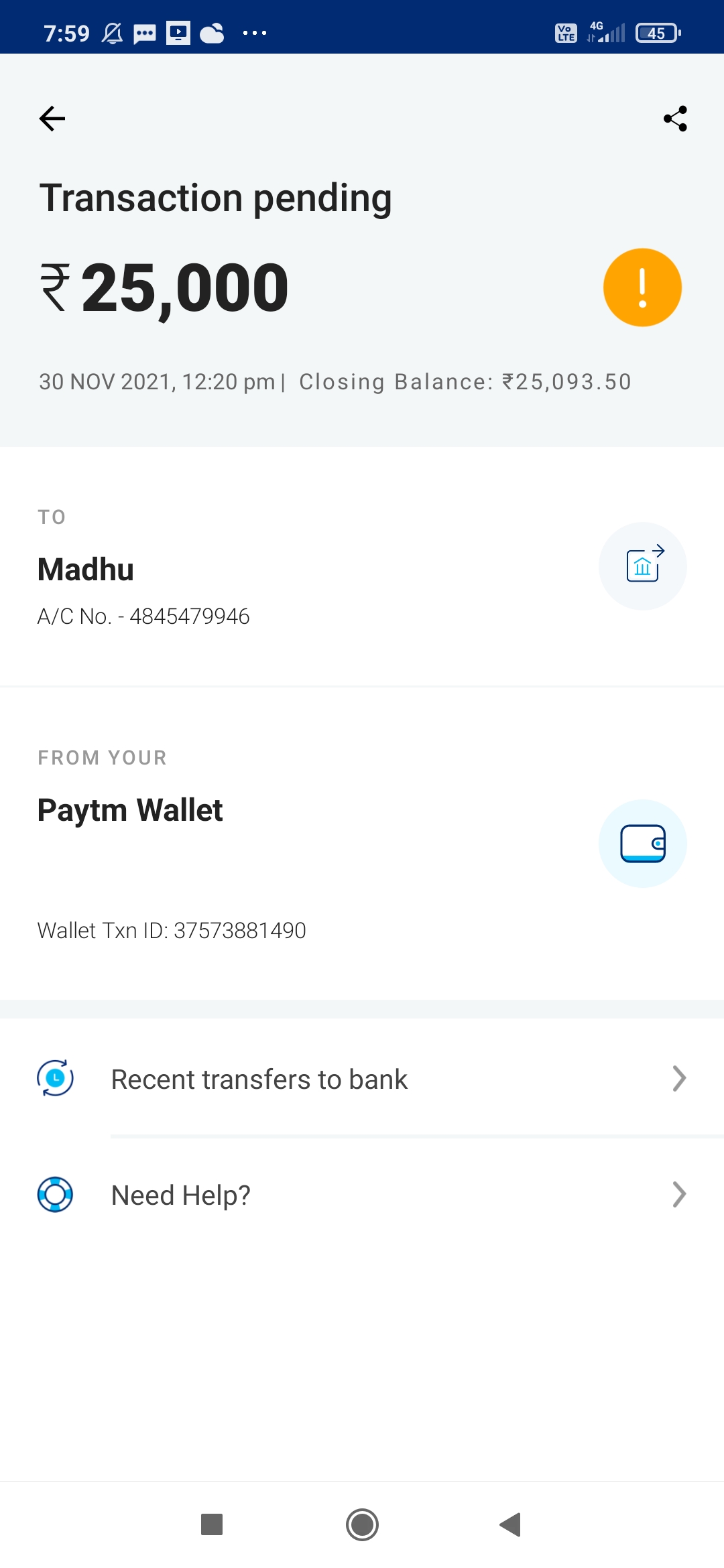Go back using the top arrow
Screen dimensions: 724x1568
(52, 119)
